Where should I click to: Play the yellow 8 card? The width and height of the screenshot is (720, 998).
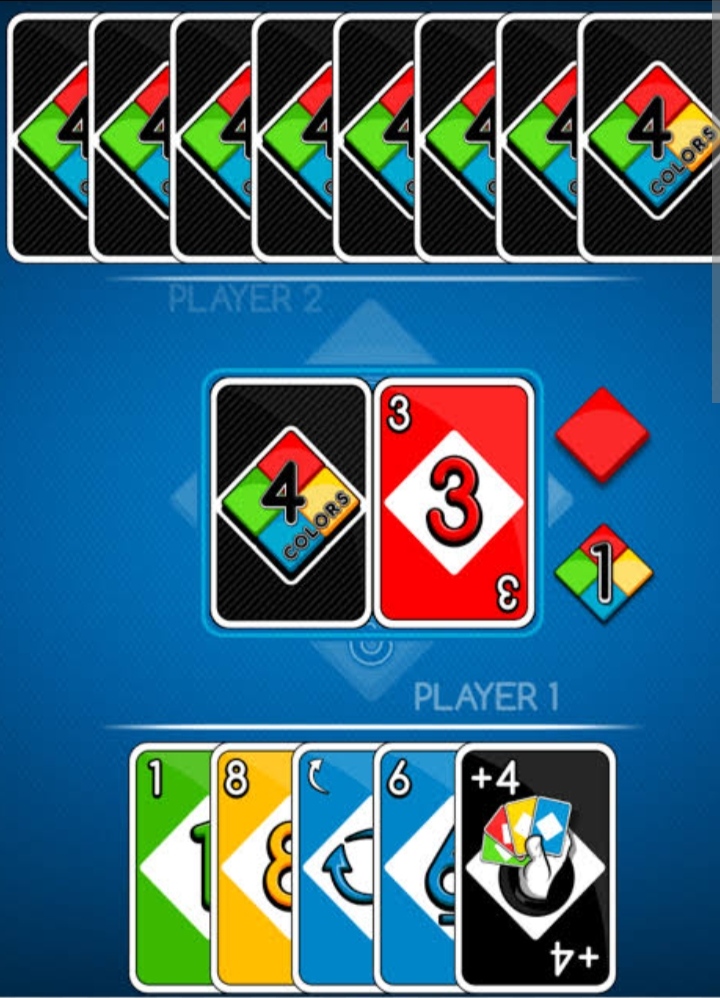252,865
